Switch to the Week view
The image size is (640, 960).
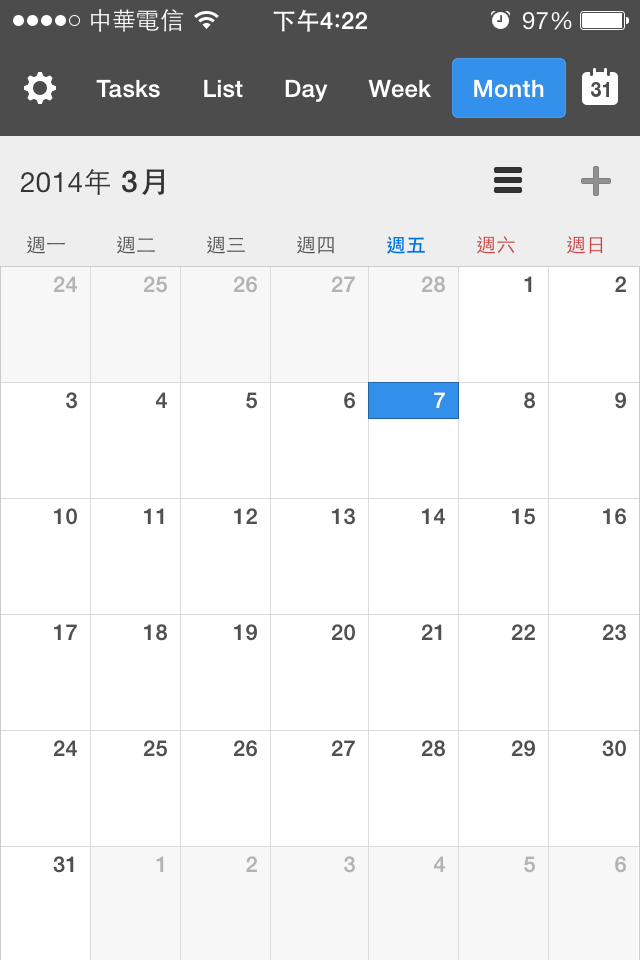pos(399,89)
